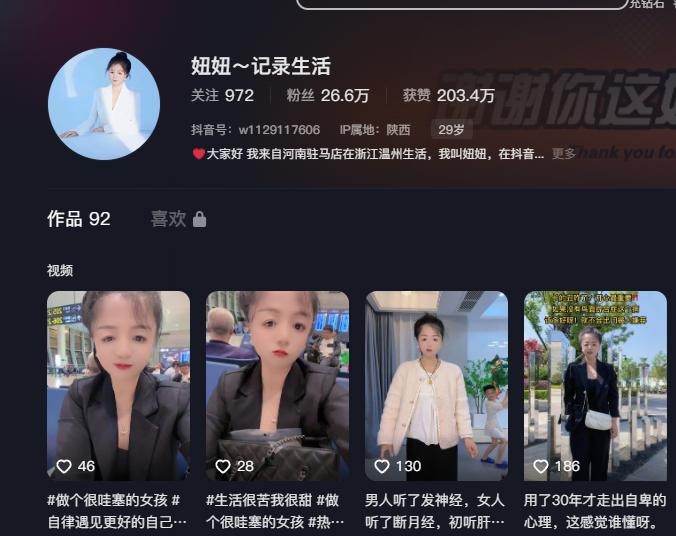View the 关注 972 following list
This screenshot has height=536, width=676.
(x=222, y=96)
